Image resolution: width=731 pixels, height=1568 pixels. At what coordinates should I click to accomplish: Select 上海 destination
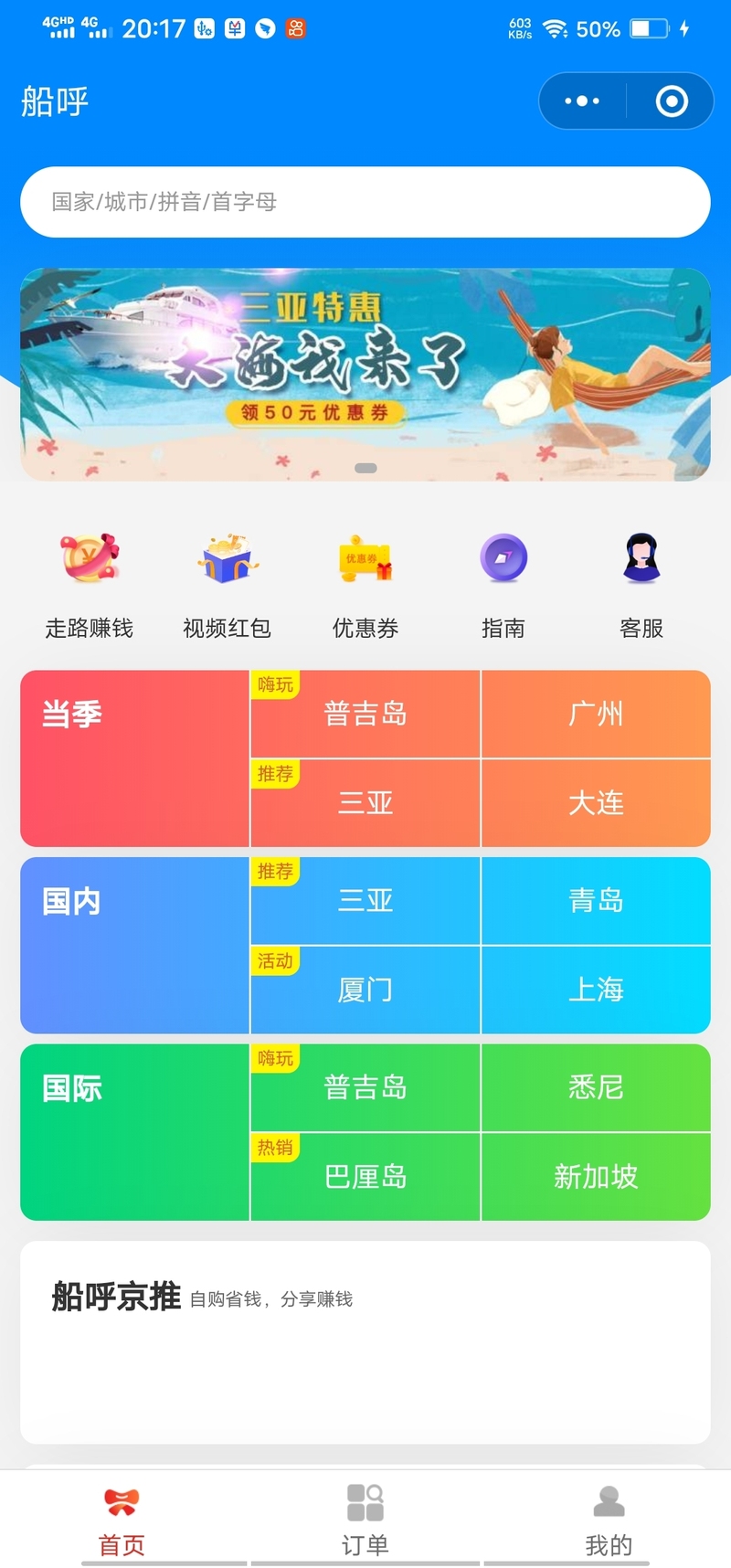coord(596,990)
